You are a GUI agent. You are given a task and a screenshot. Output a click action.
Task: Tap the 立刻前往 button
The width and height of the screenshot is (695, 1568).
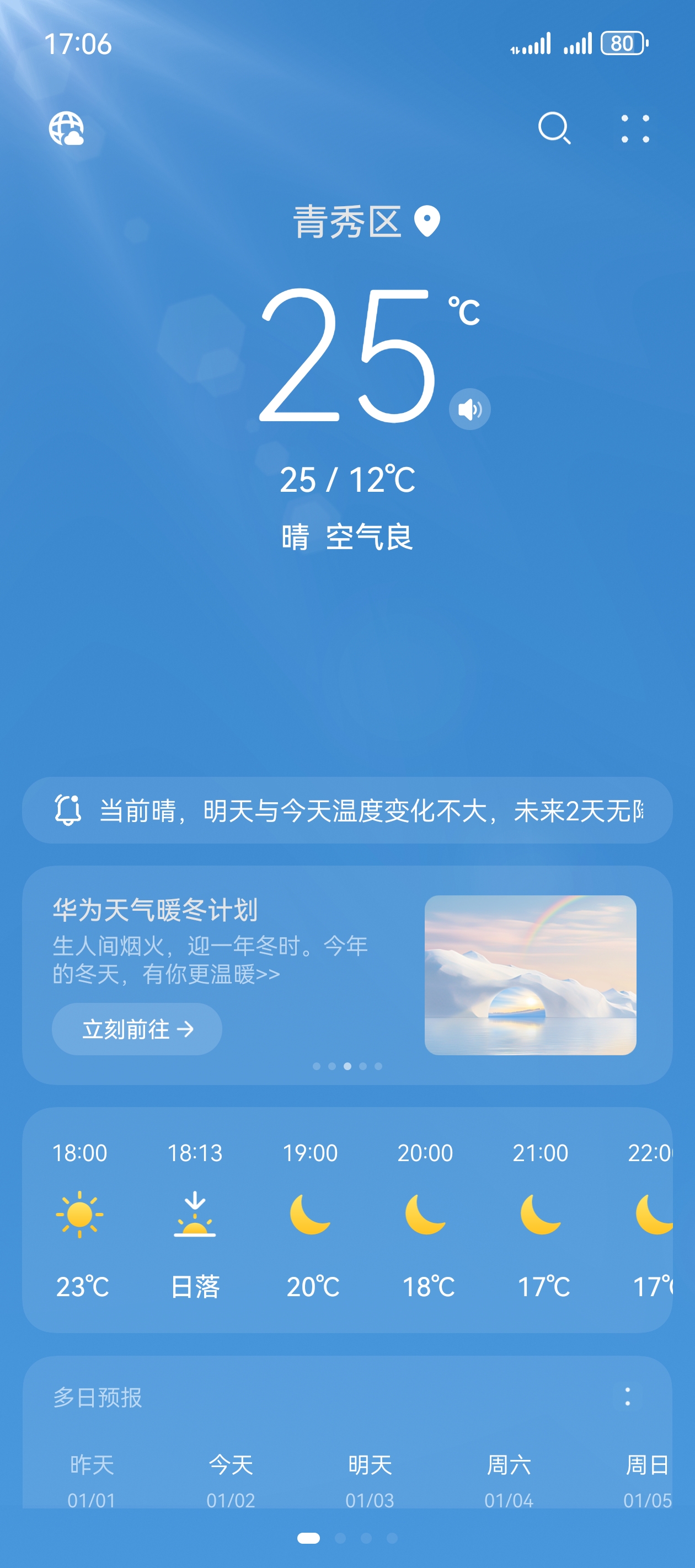point(137,1029)
